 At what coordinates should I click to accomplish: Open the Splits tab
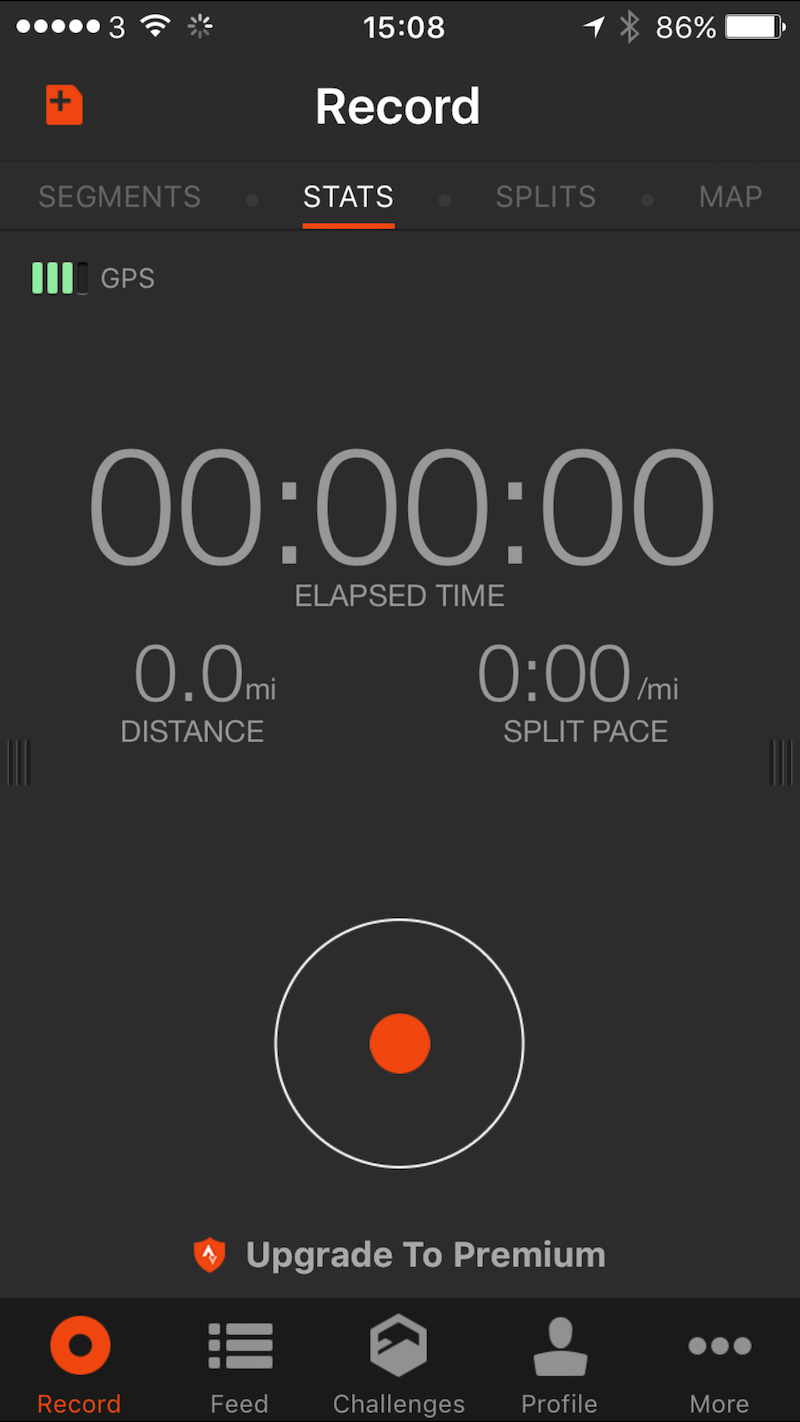545,197
